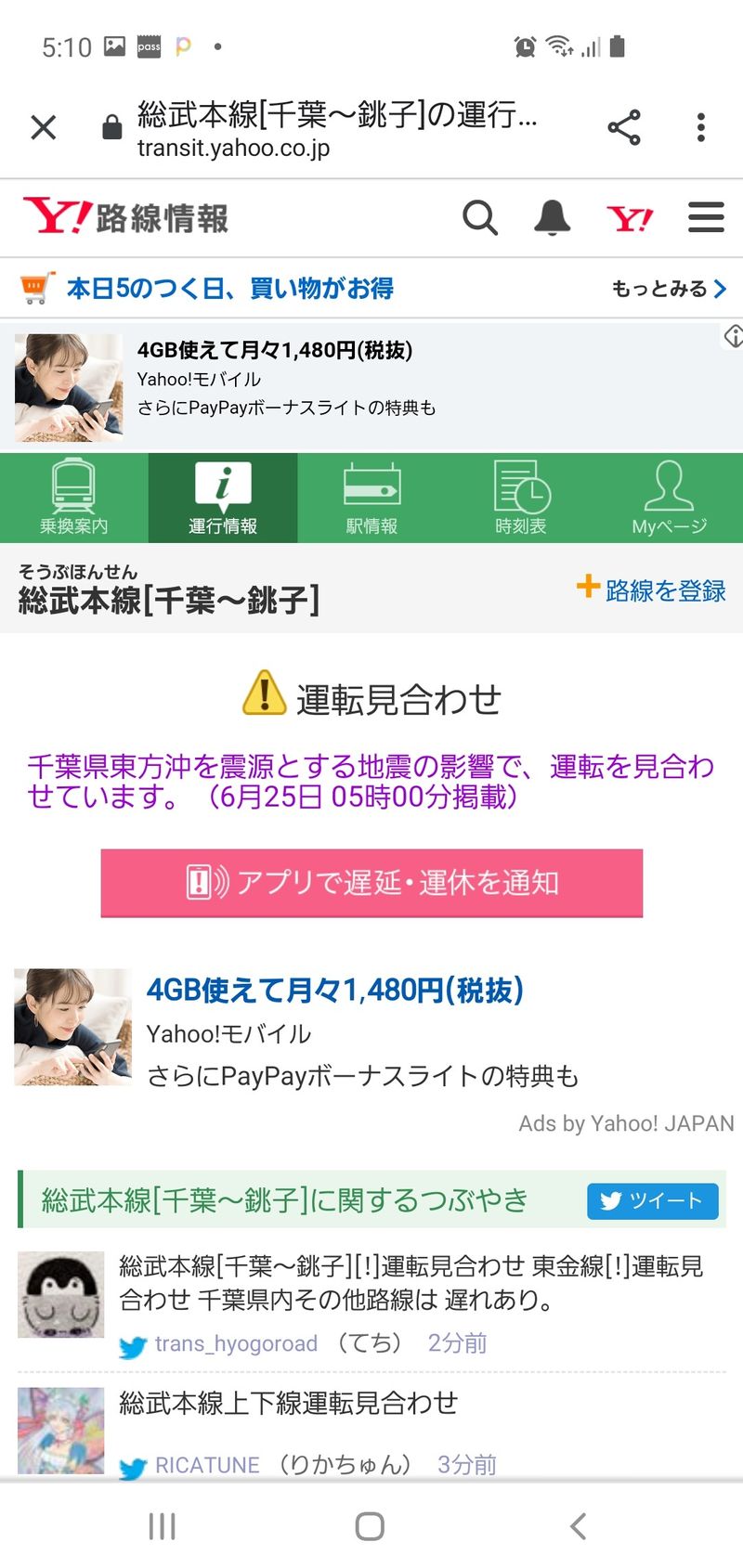This screenshot has width=743, height=1568.
Task: Open the search magnifier icon
Action: click(480, 218)
